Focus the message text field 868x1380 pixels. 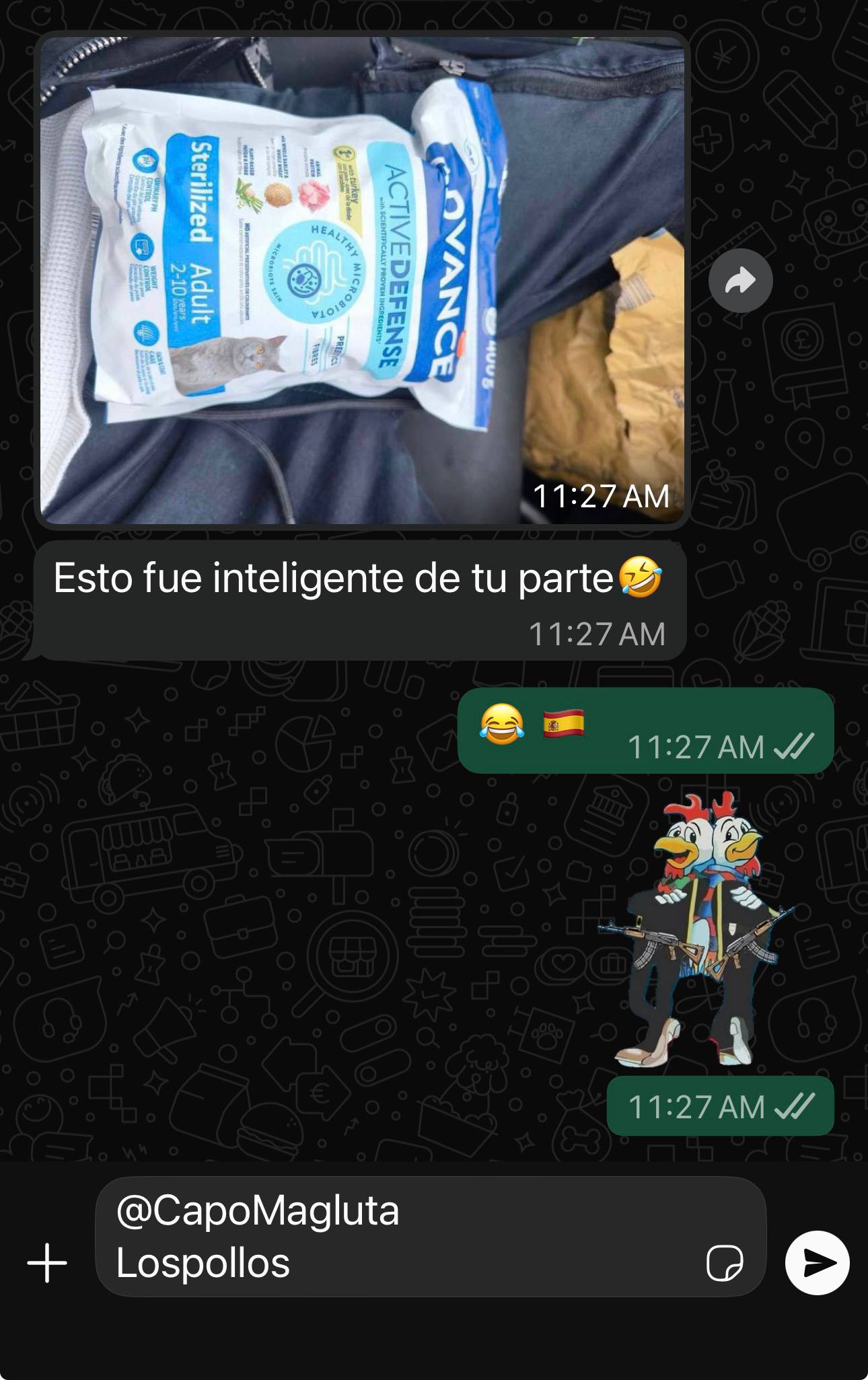point(404,1237)
